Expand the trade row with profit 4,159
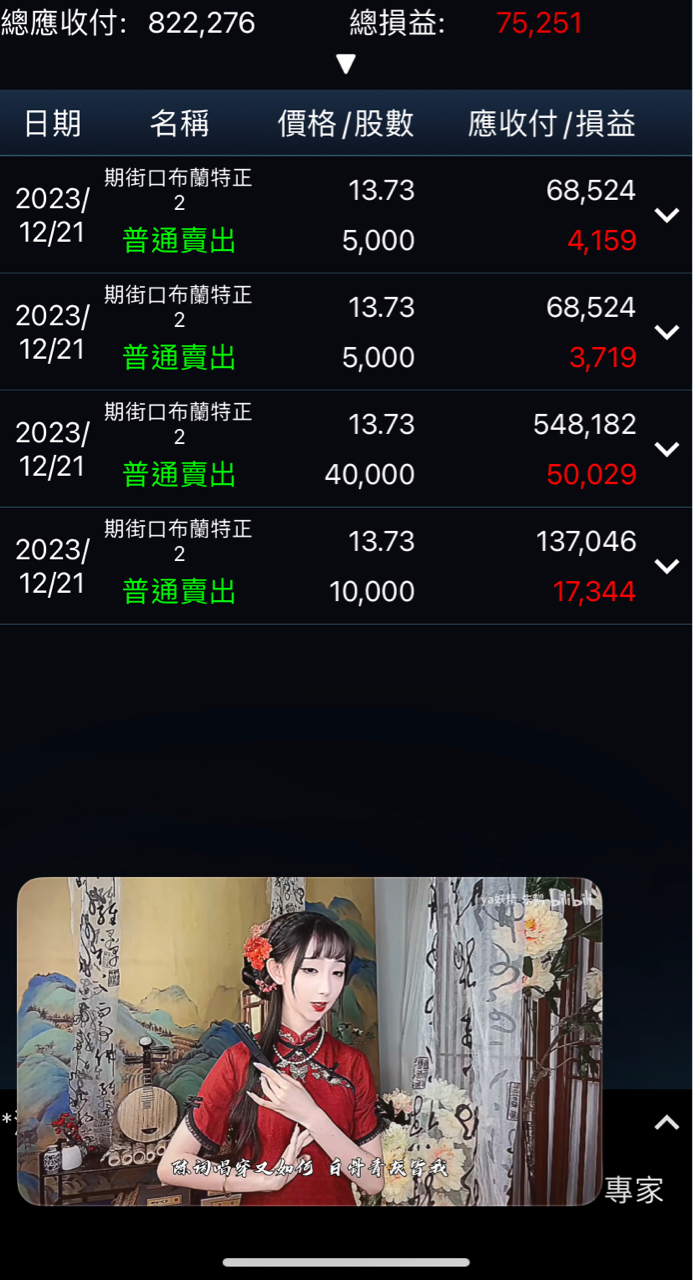 click(666, 215)
